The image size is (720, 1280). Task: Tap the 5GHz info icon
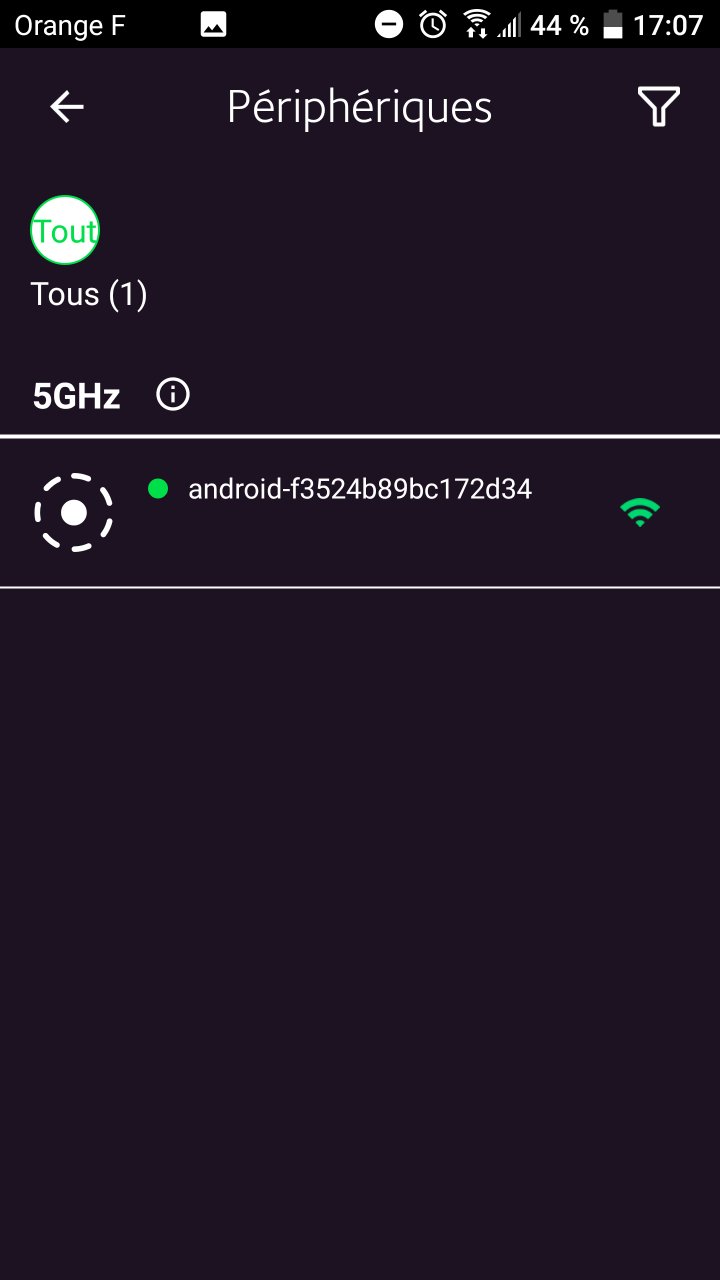click(x=172, y=394)
